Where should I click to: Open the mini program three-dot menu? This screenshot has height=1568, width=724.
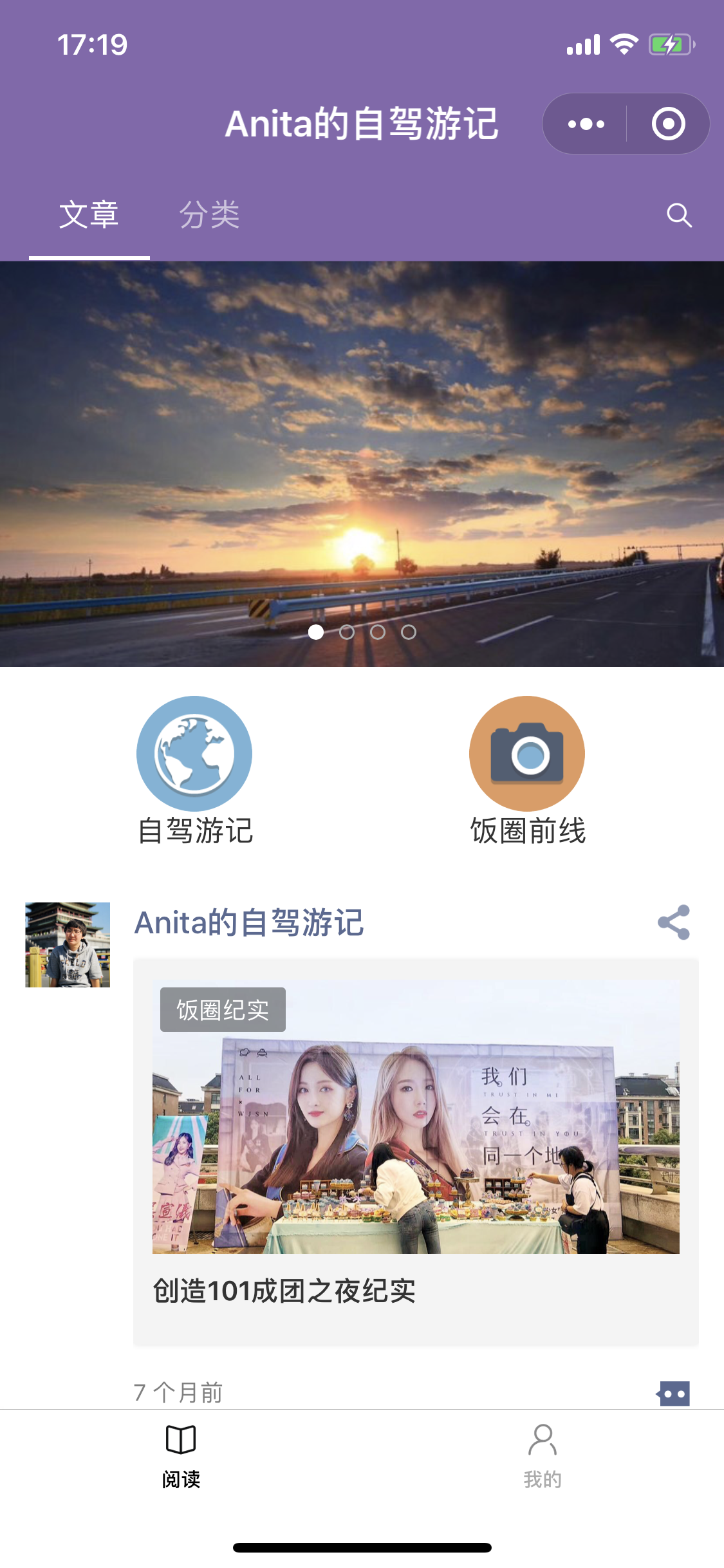pos(586,124)
